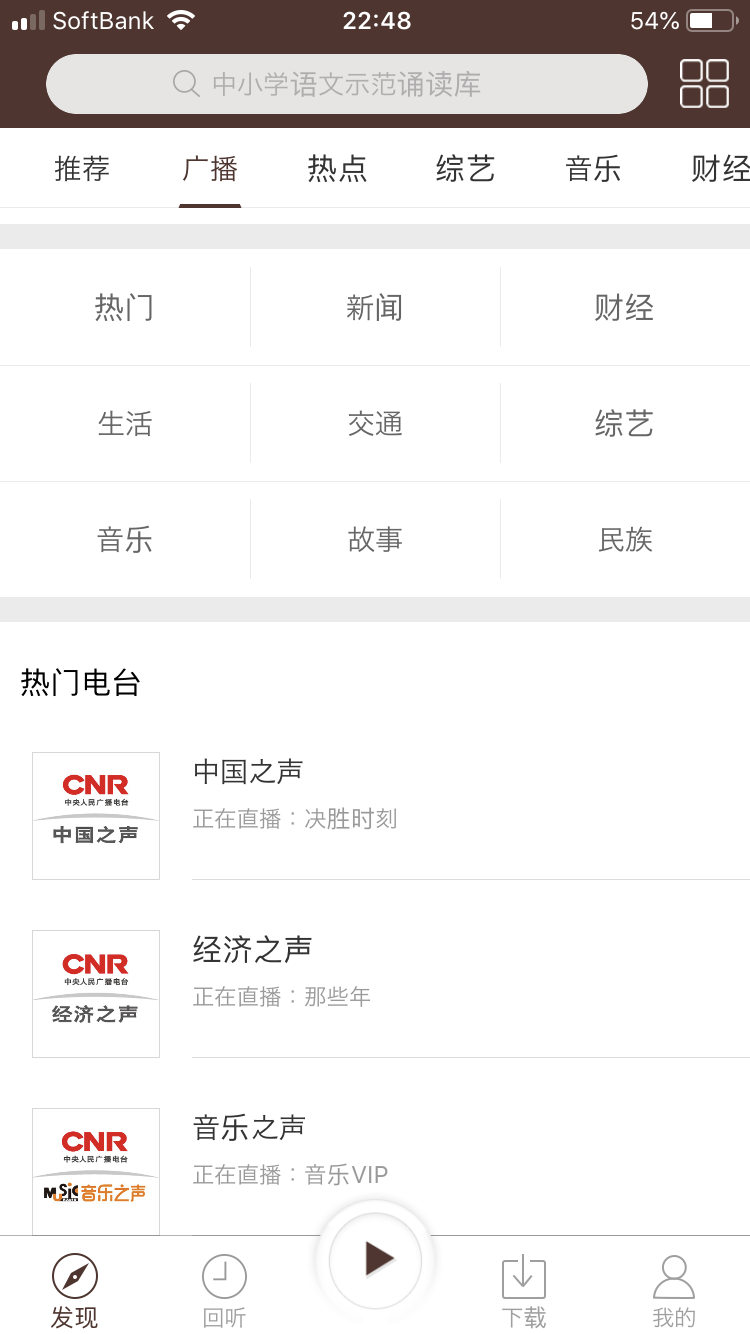Switch to the 发现 tab
750x1334 pixels.
(x=75, y=1290)
